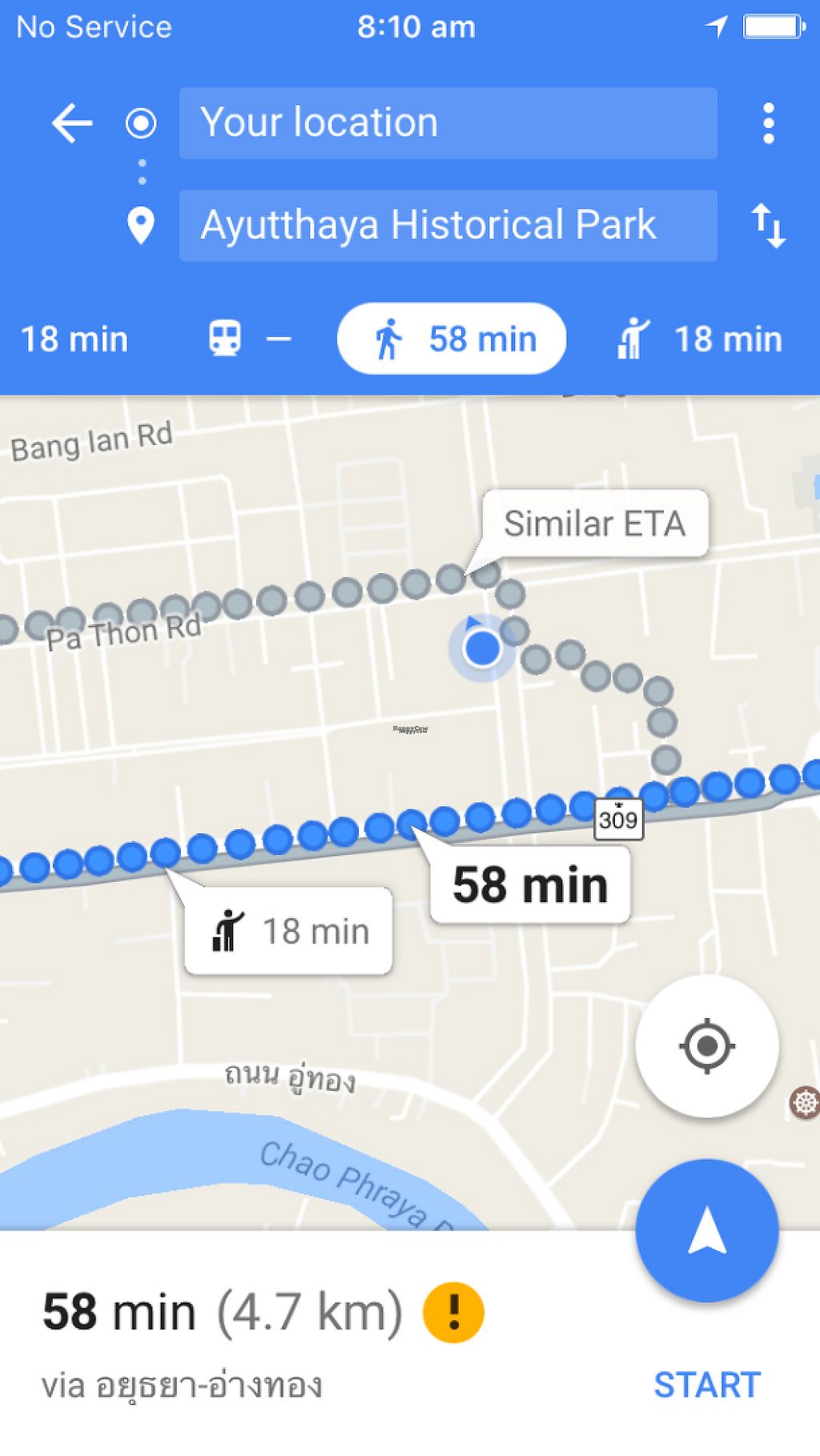Edit the 'Your location' starting point field
820x1456 pixels.
click(448, 123)
